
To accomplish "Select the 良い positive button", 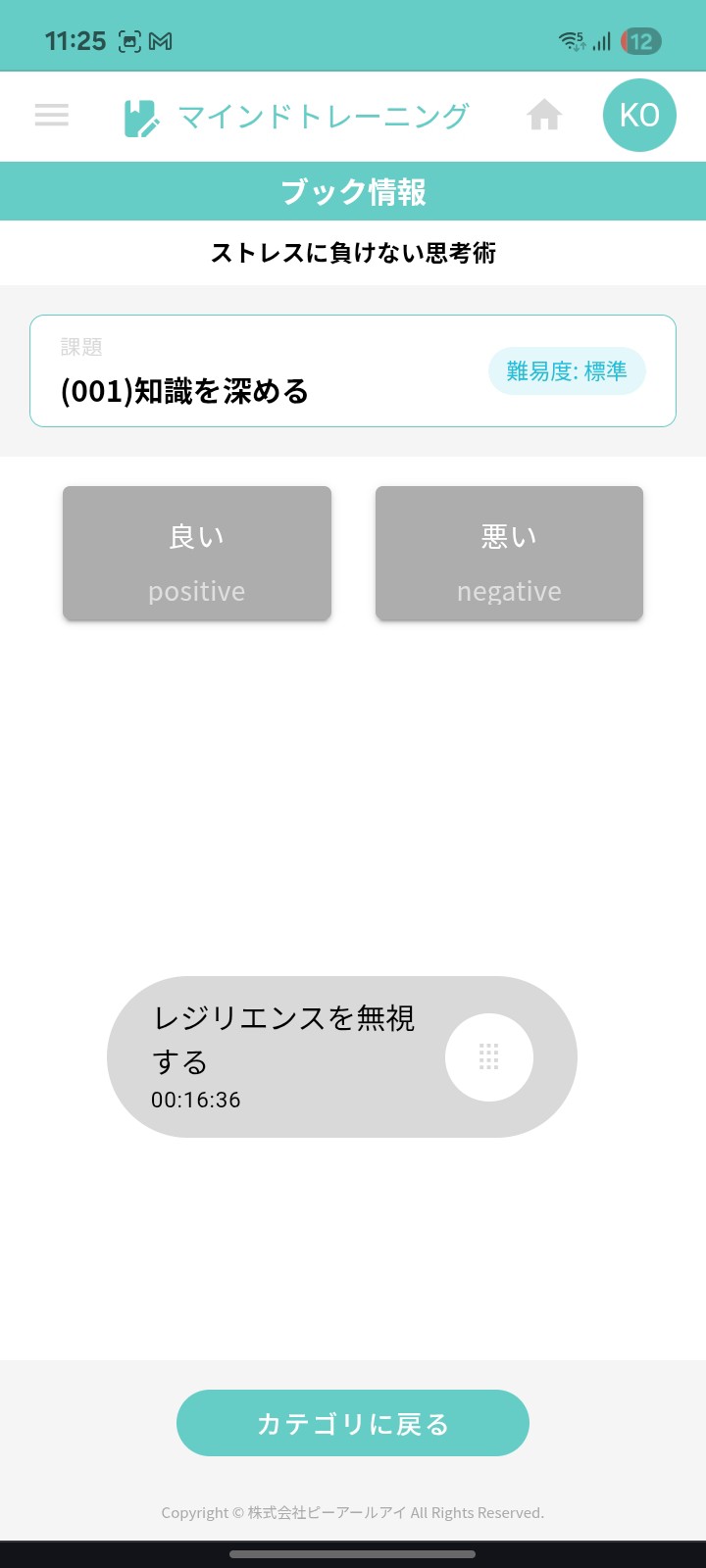I will (x=197, y=554).
